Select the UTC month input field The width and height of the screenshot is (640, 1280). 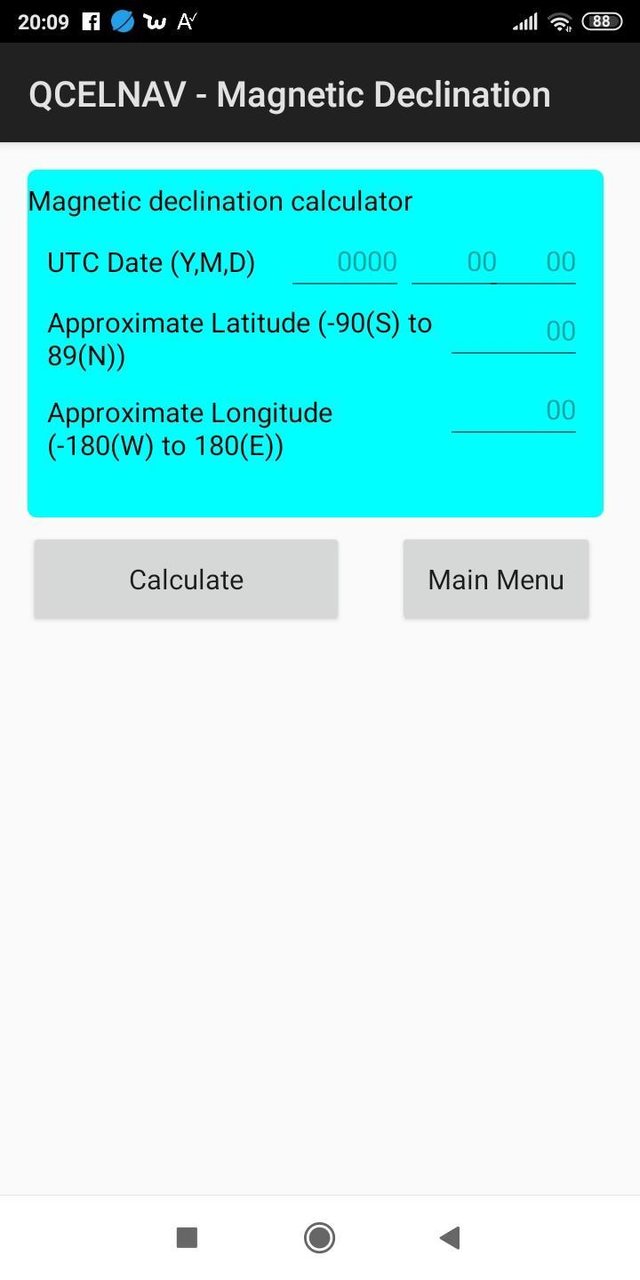pos(455,263)
